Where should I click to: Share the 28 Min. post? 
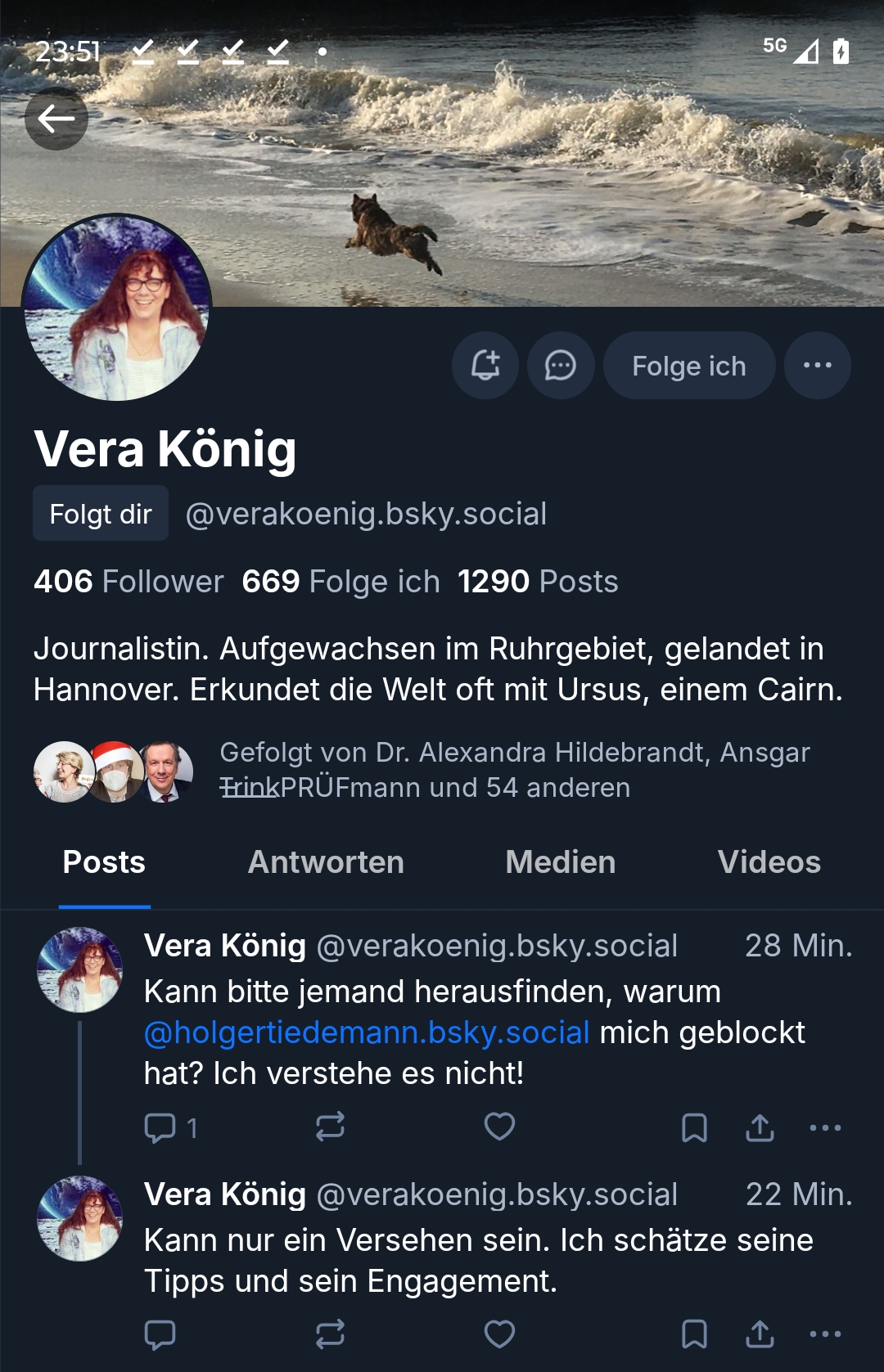[x=760, y=1127]
